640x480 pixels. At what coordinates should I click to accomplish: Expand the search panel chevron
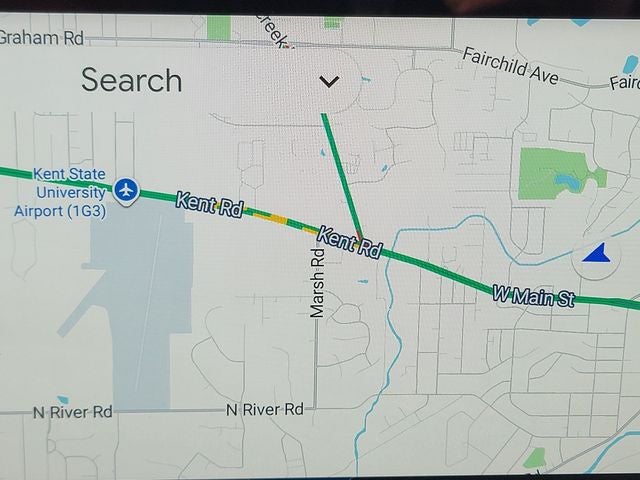329,81
